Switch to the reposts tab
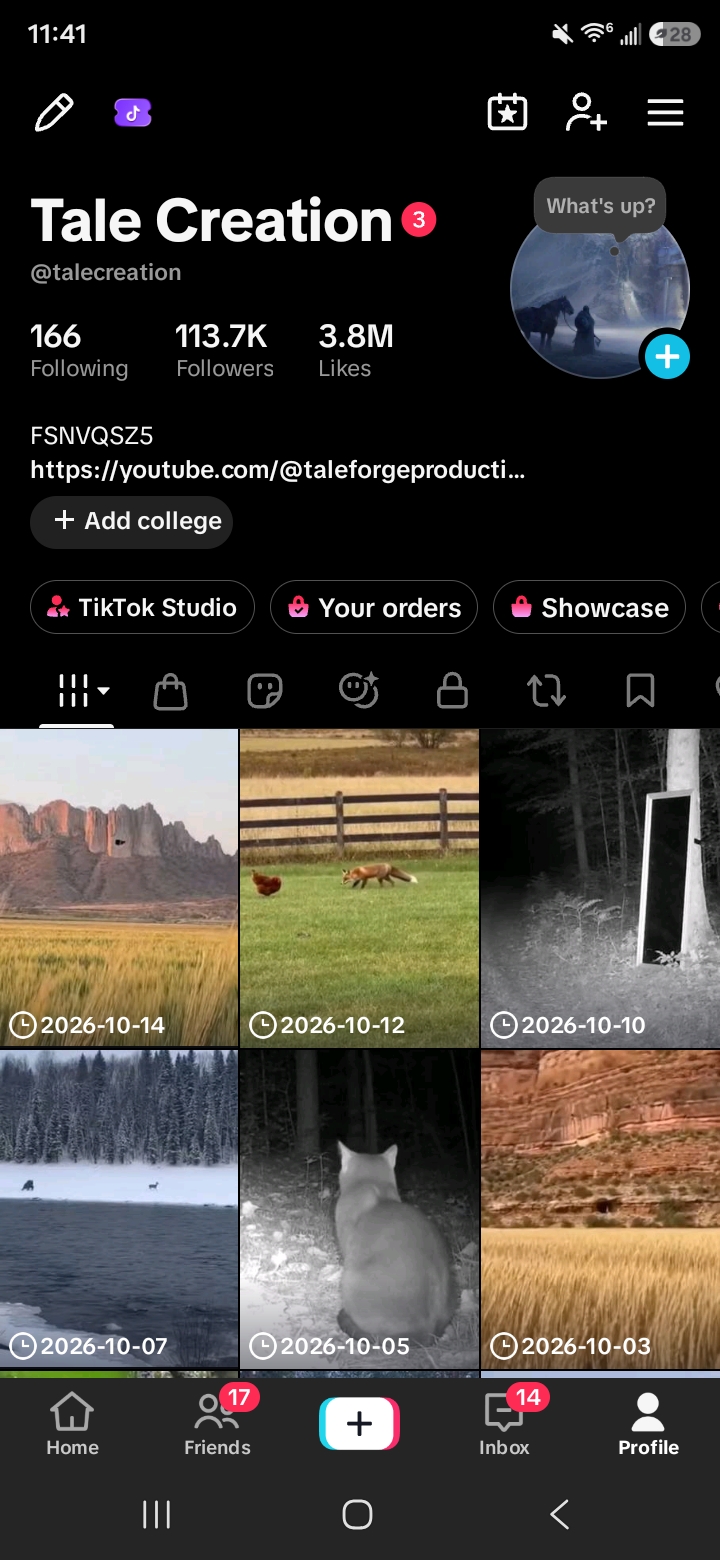Screen dimensions: 720x1560 point(546,690)
